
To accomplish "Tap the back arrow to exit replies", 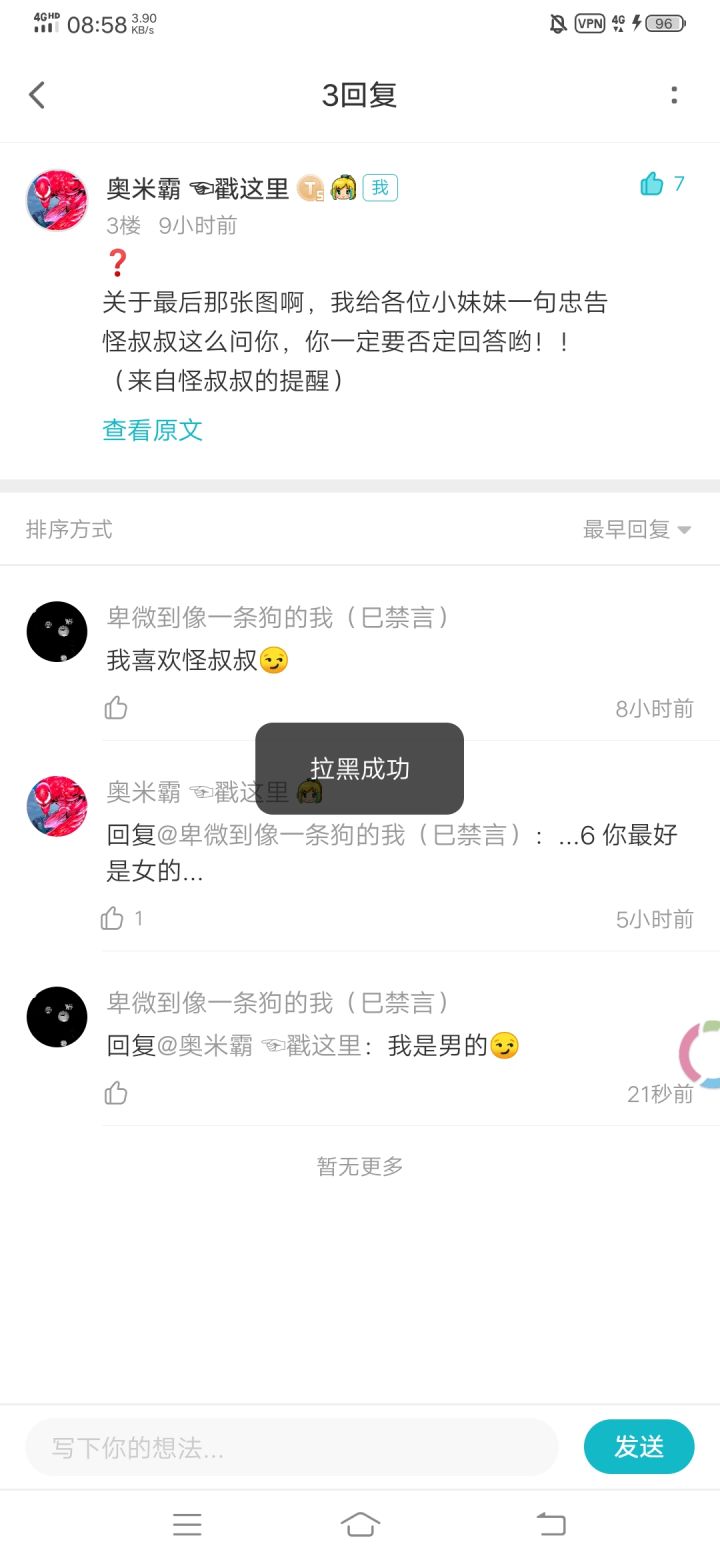I will click(x=36, y=94).
